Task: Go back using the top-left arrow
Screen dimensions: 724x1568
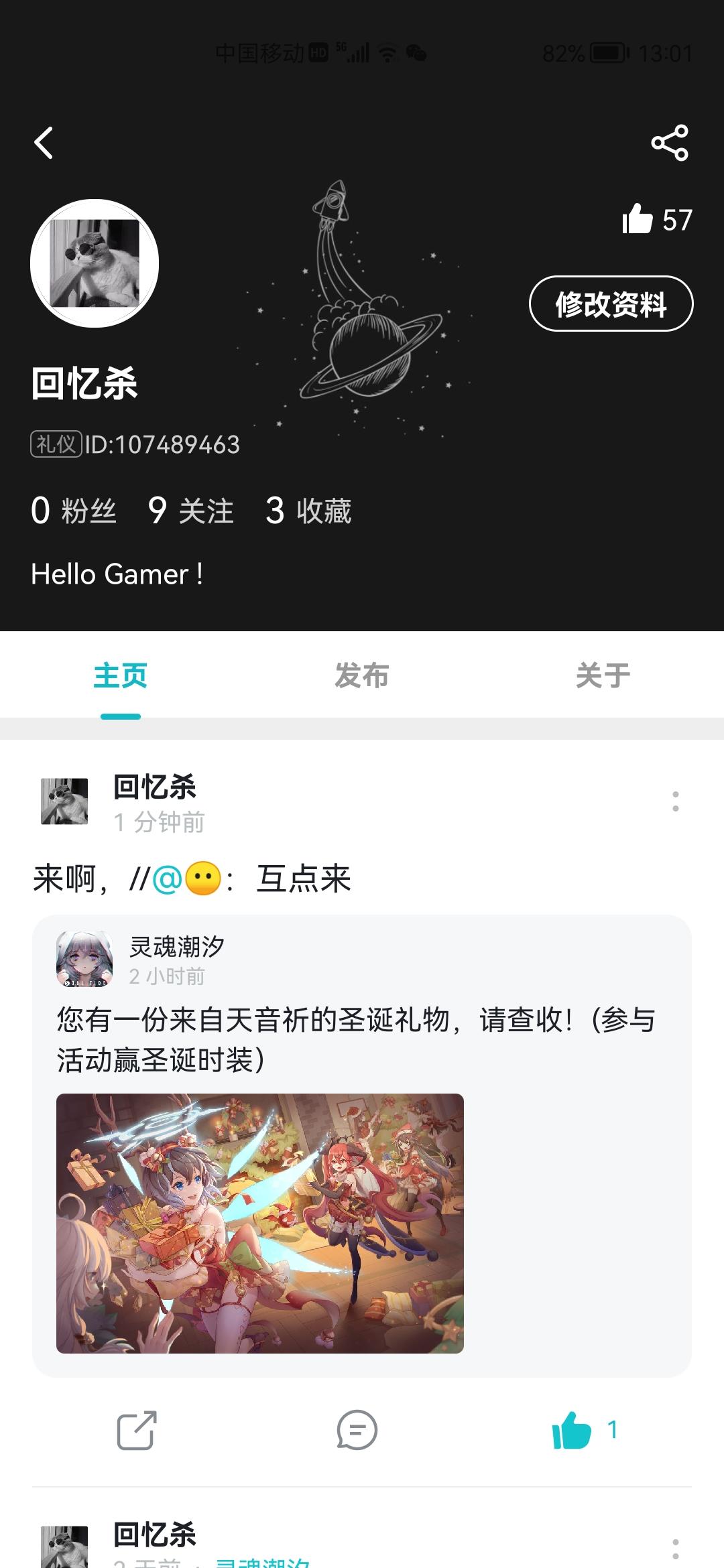Action: (x=44, y=143)
